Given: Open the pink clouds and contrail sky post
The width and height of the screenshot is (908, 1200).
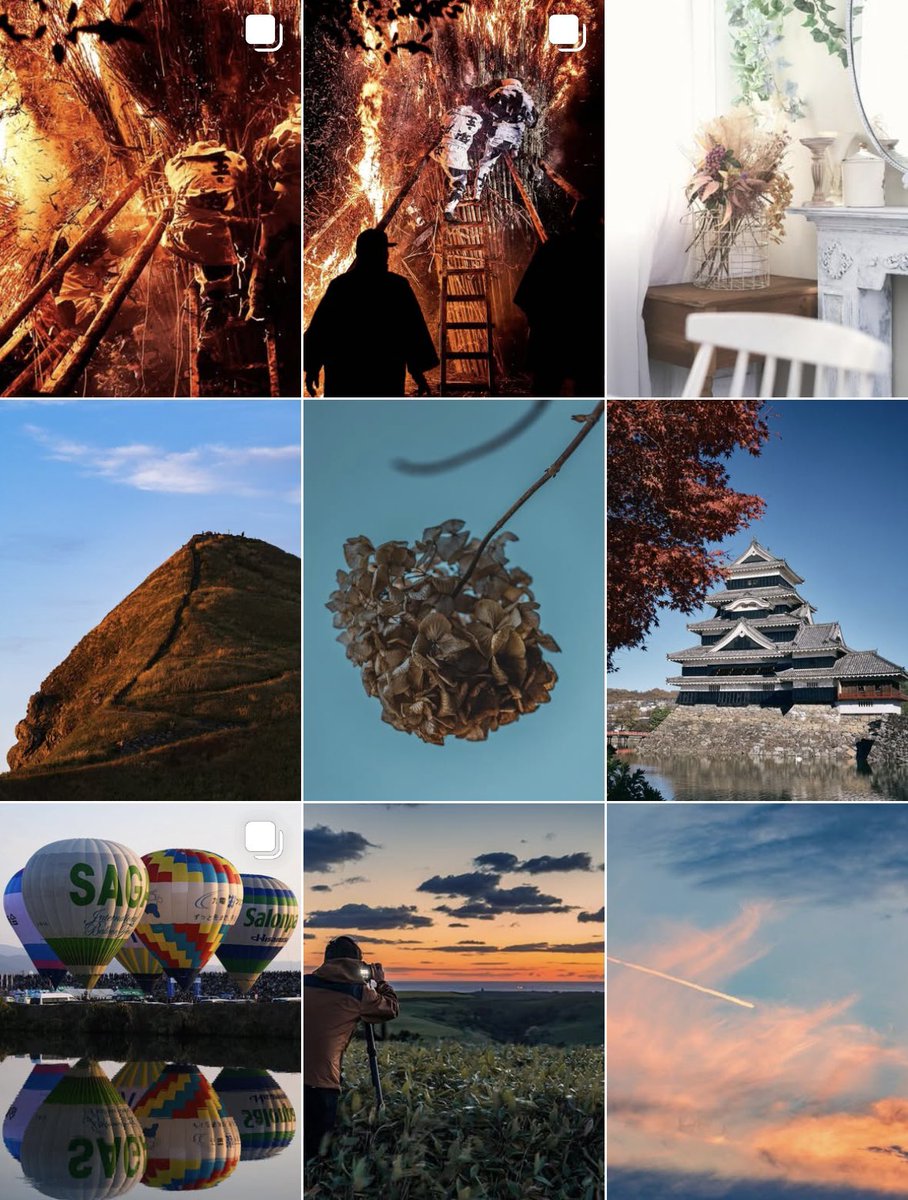Looking at the screenshot, I should click(758, 1001).
